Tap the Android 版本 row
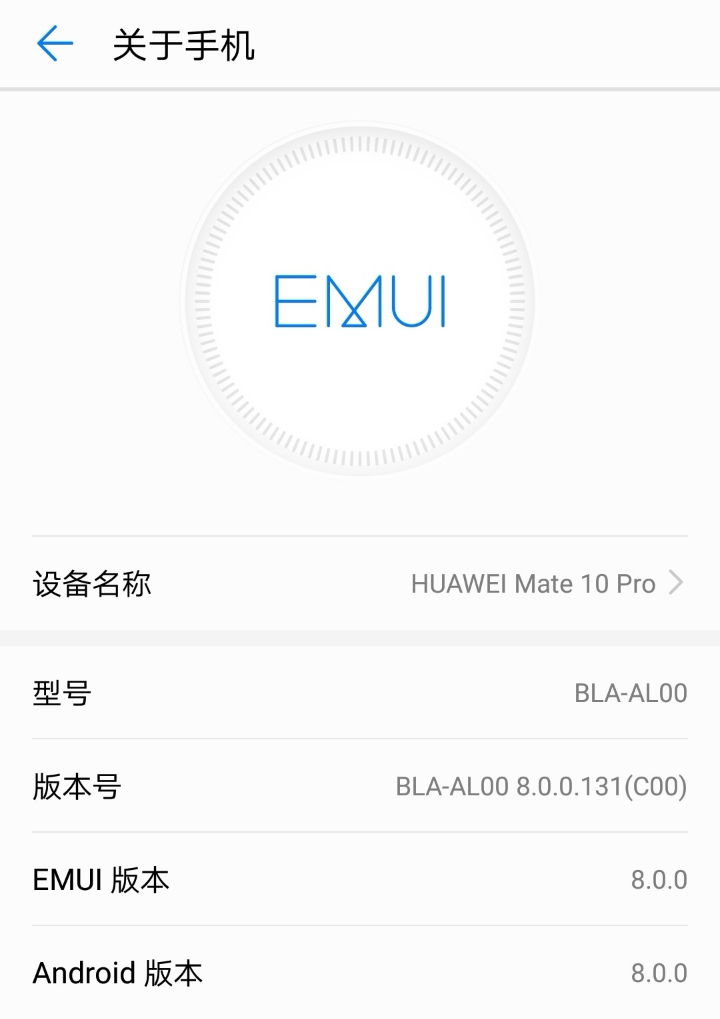This screenshot has height=1019, width=720. [x=360, y=972]
